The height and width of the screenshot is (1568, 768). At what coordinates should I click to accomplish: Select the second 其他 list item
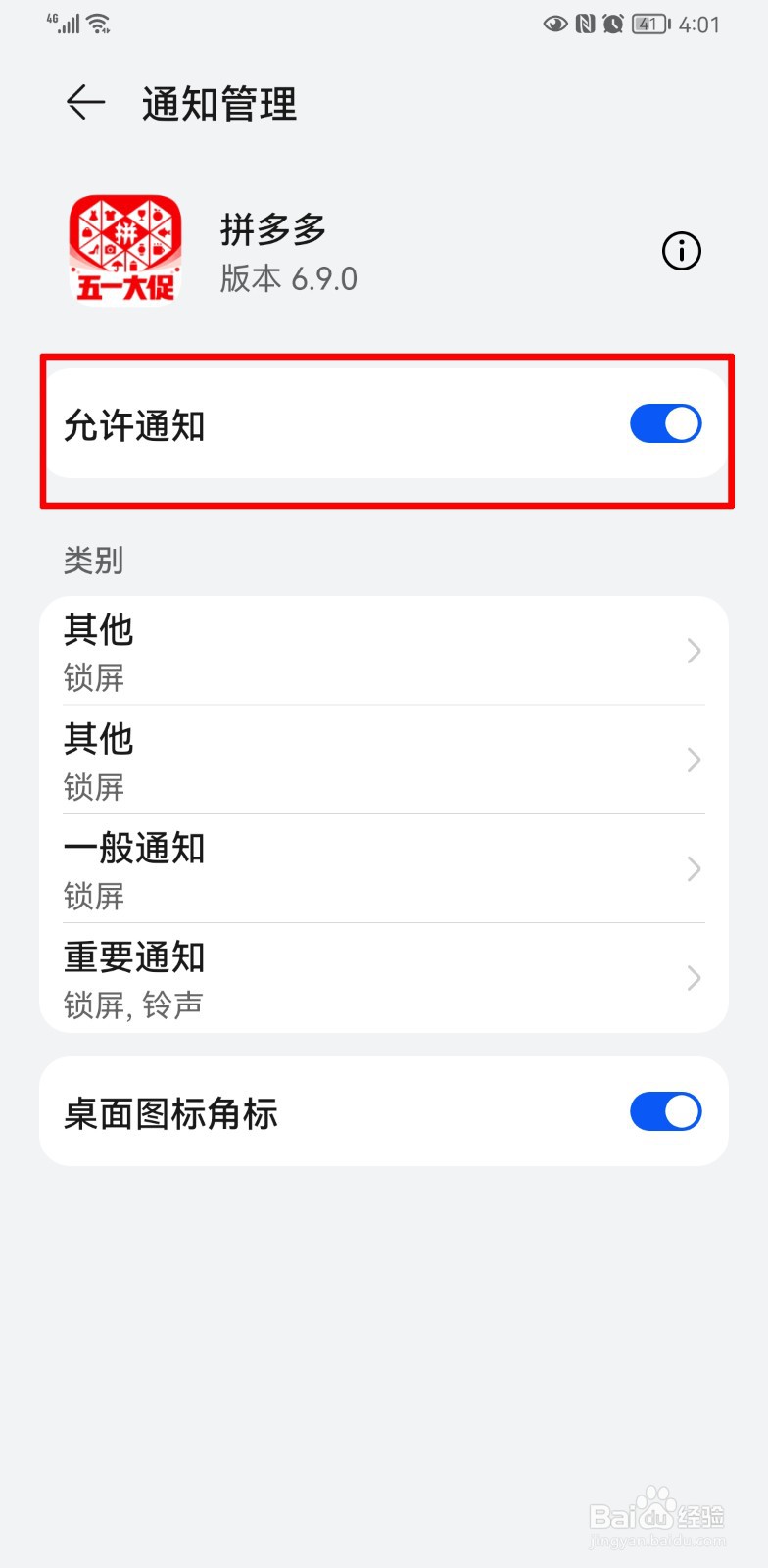click(382, 760)
